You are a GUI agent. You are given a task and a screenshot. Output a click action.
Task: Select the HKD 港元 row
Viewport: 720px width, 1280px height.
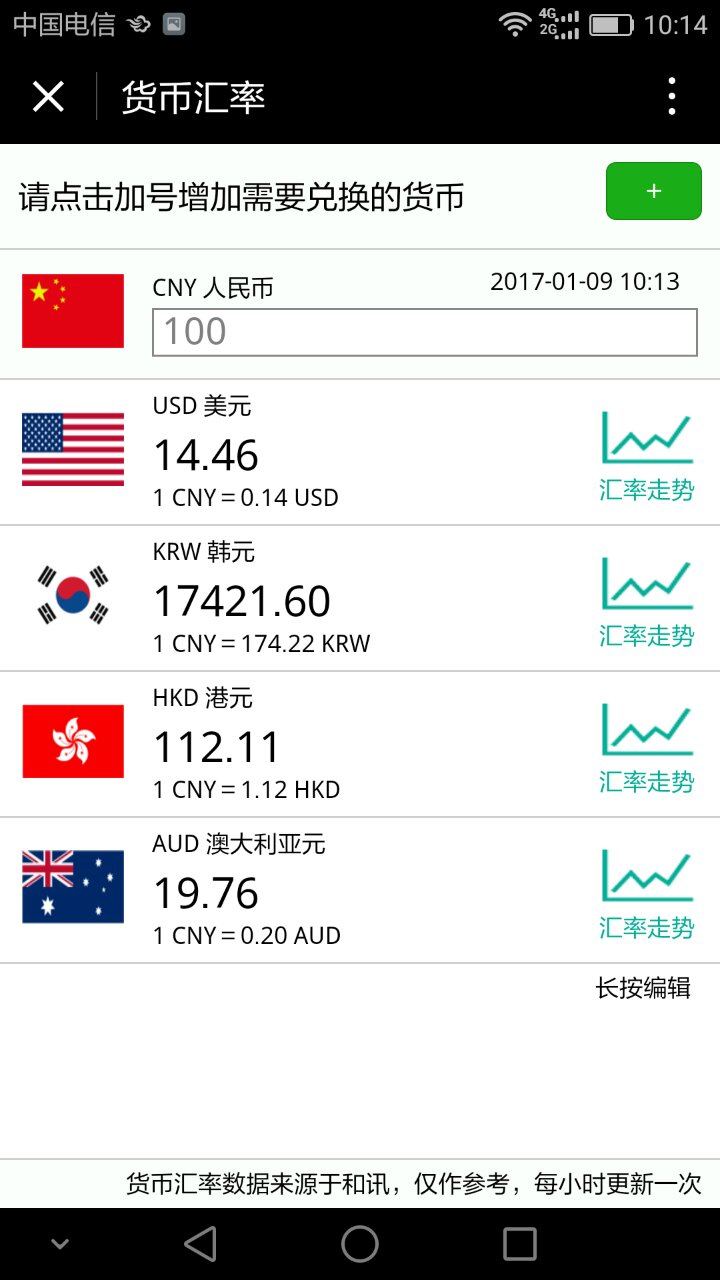360,744
